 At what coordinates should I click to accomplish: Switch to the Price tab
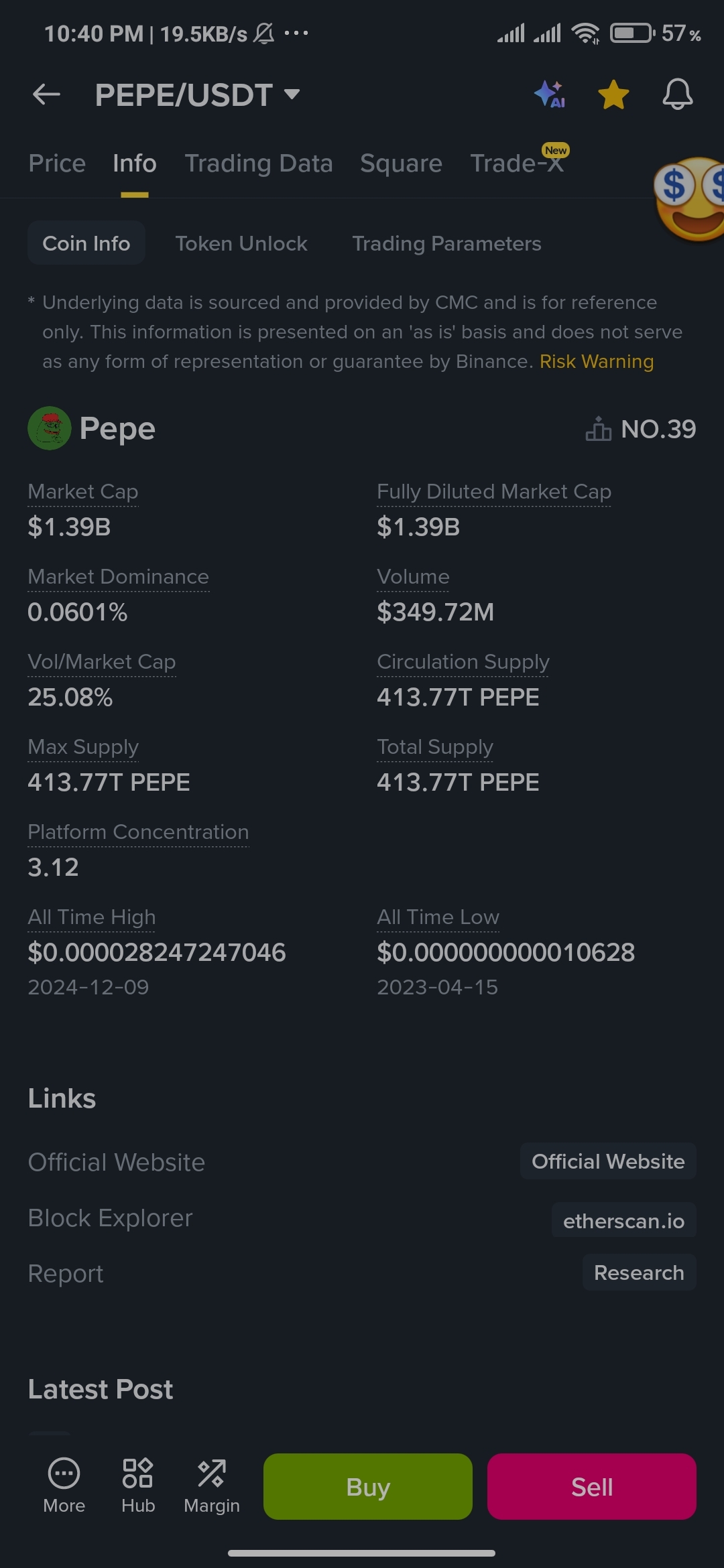coord(57,164)
